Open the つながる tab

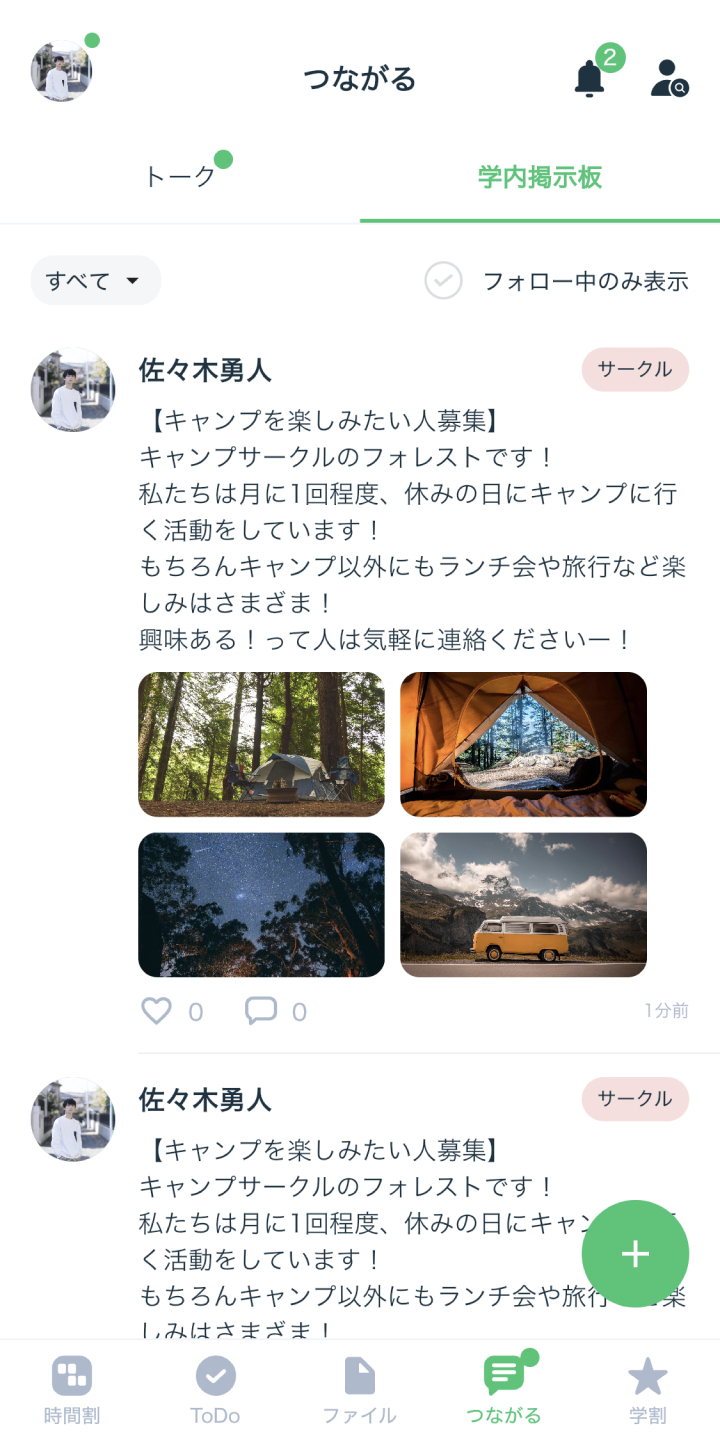point(504,1390)
